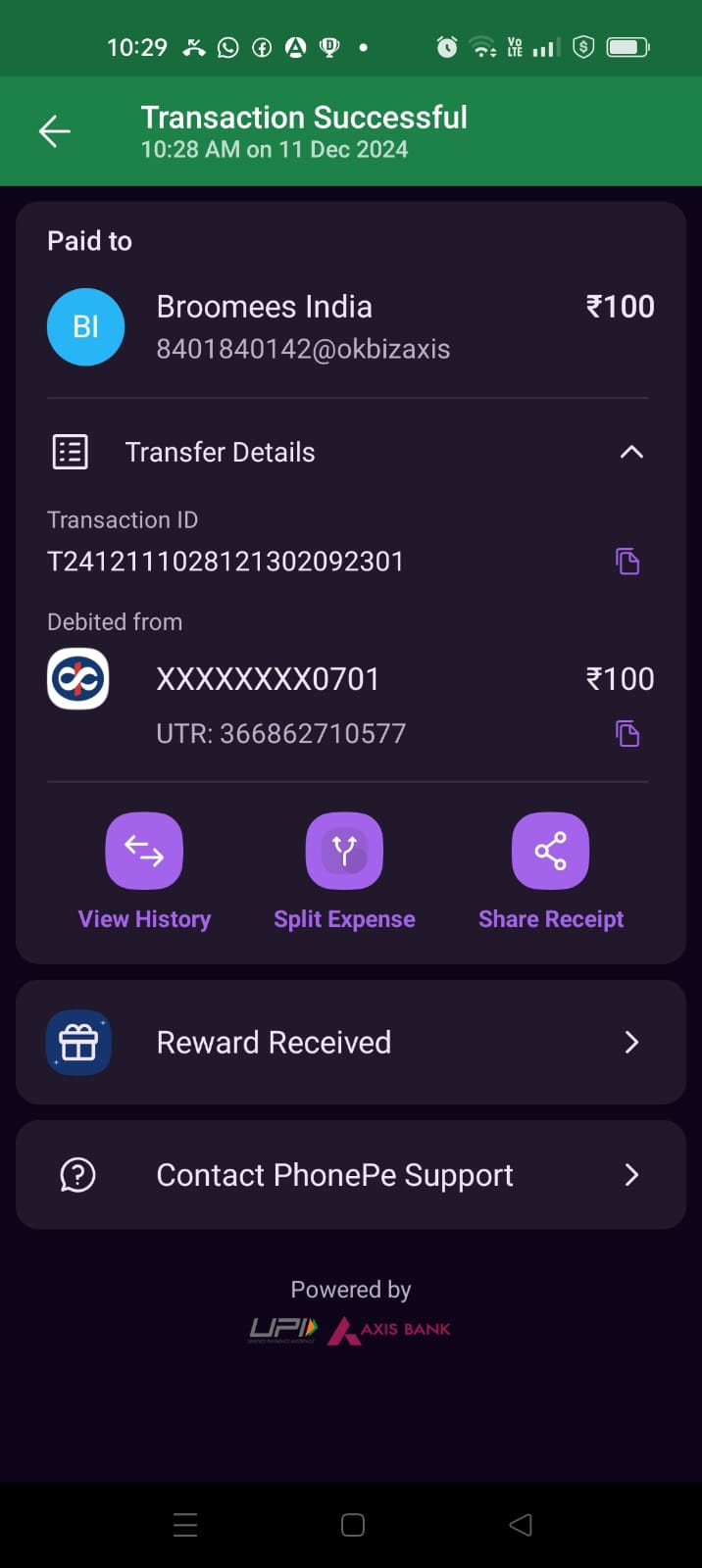Open recent apps from navigation bar

[185, 1525]
